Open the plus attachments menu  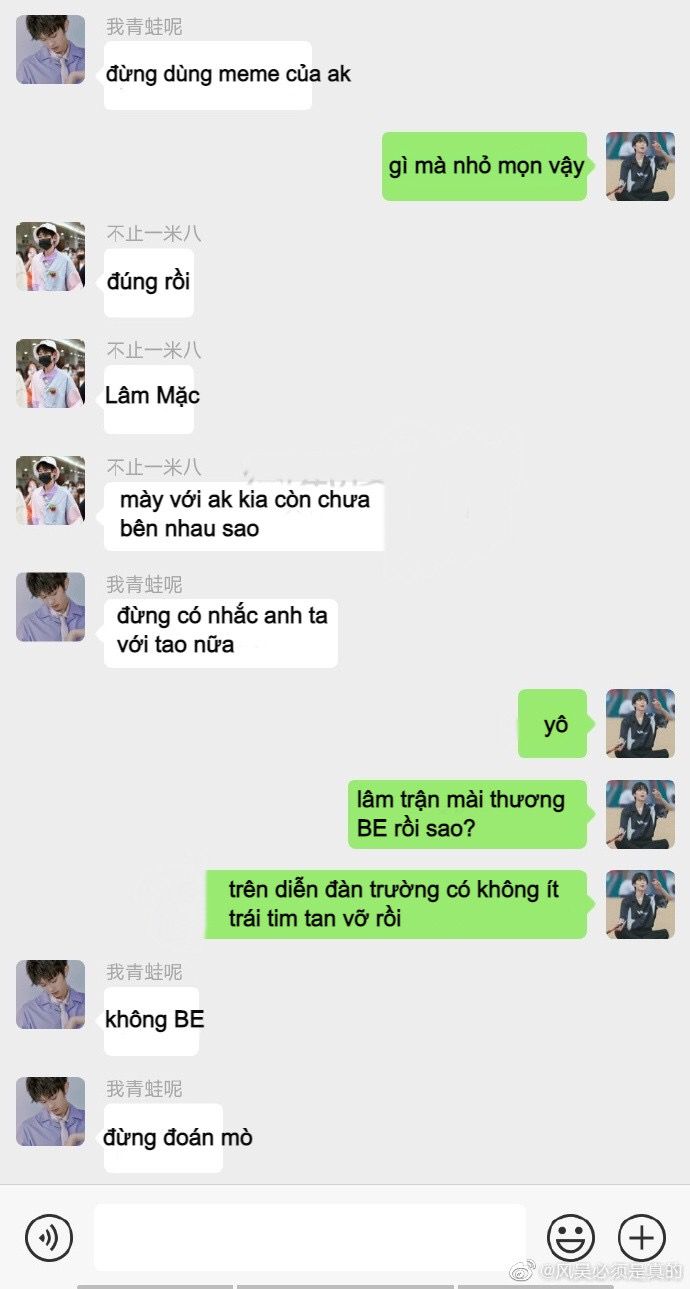[642, 1238]
